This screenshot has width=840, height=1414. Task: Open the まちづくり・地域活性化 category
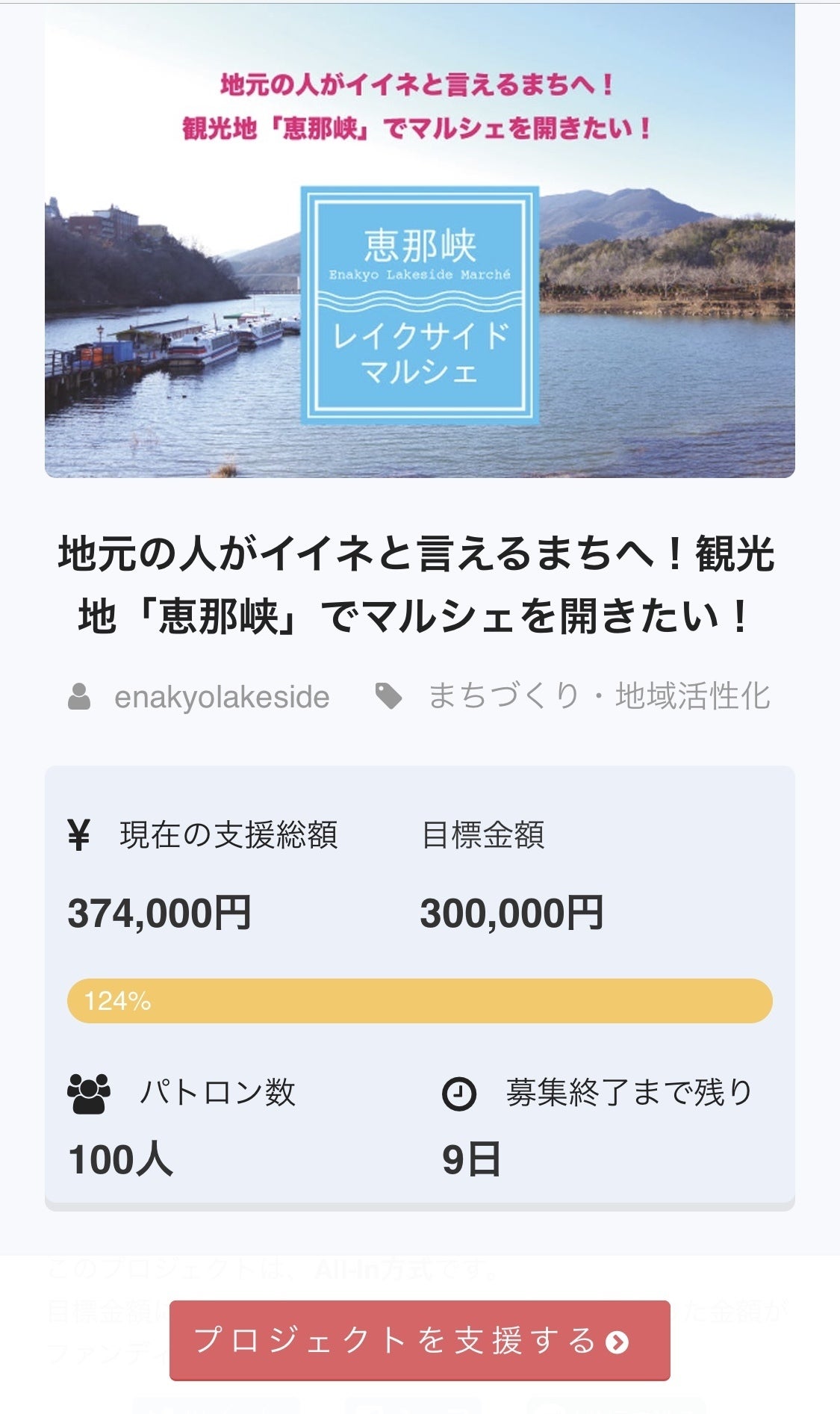click(x=598, y=696)
